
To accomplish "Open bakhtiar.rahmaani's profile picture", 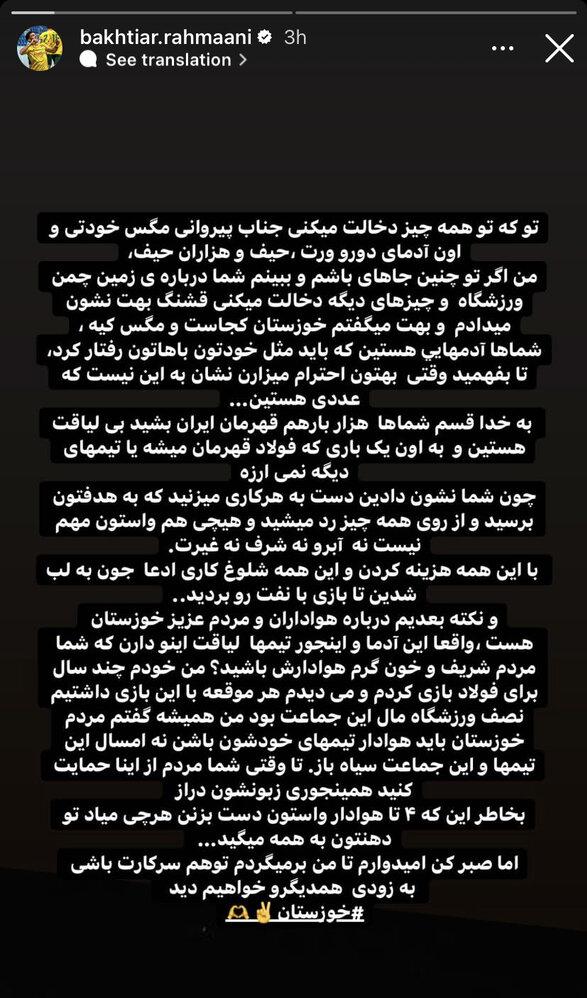I will (x=39, y=48).
